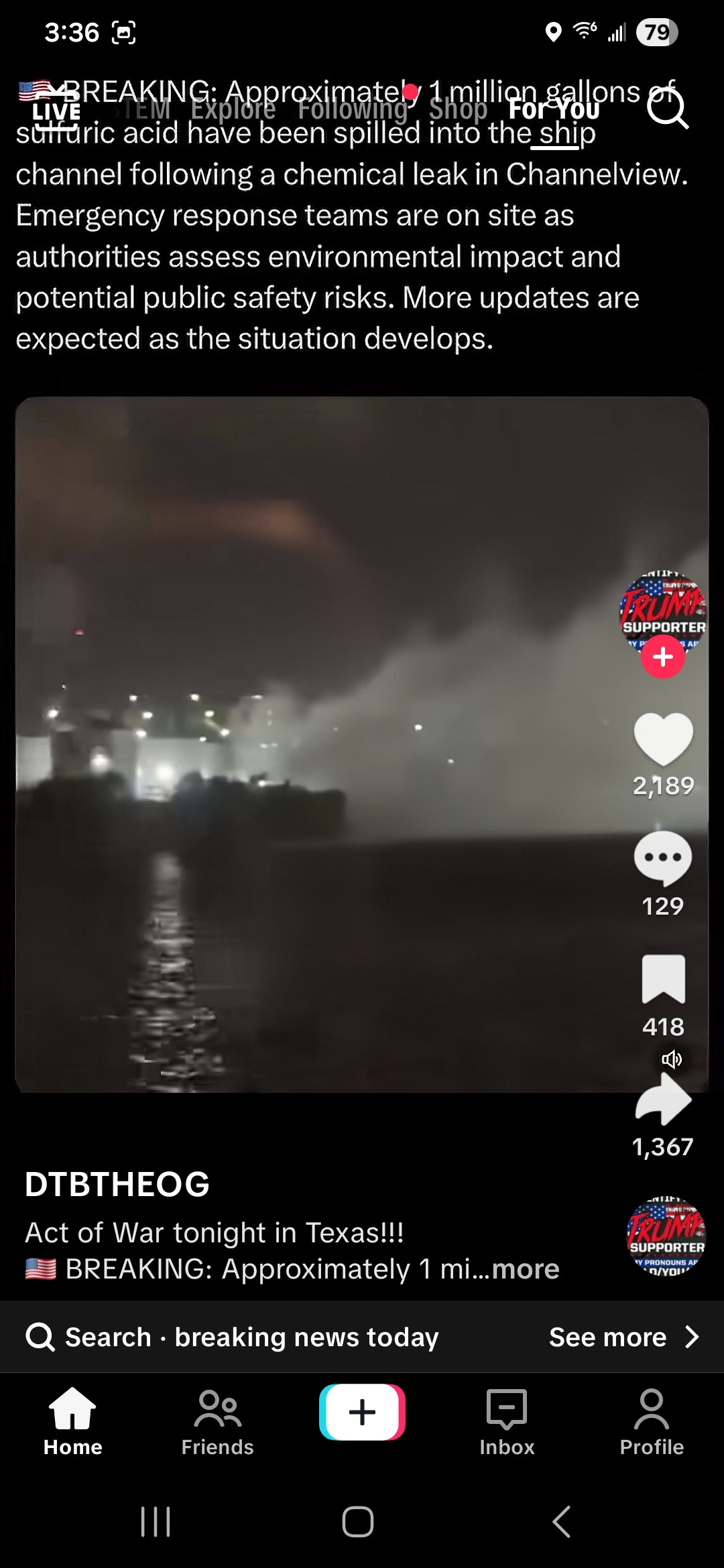724x1568 pixels.
Task: Switch to the Following tab
Action: click(x=353, y=109)
